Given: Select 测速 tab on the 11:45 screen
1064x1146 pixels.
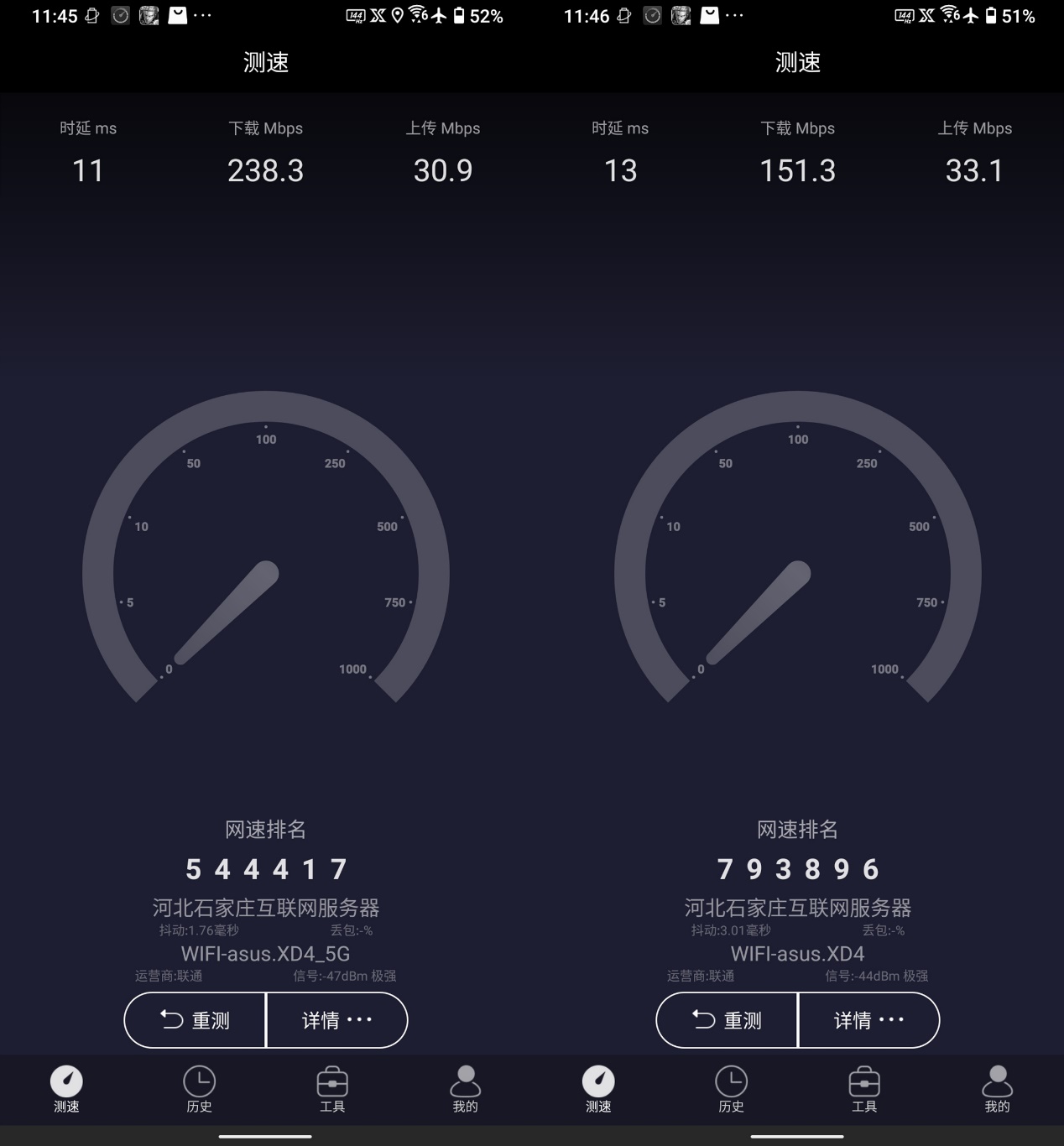Looking at the screenshot, I should click(x=67, y=1089).
